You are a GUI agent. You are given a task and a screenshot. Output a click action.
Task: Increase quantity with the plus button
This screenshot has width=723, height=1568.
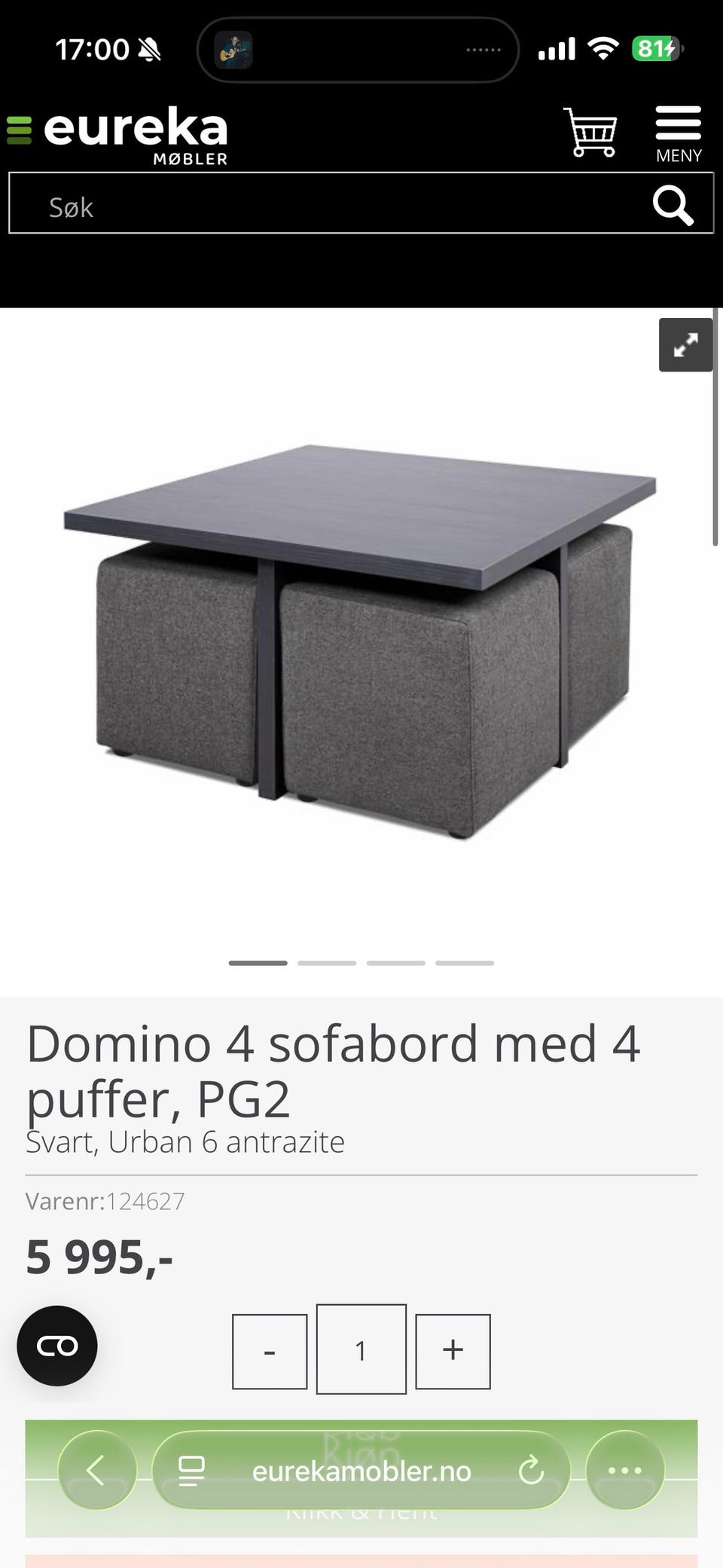453,1351
